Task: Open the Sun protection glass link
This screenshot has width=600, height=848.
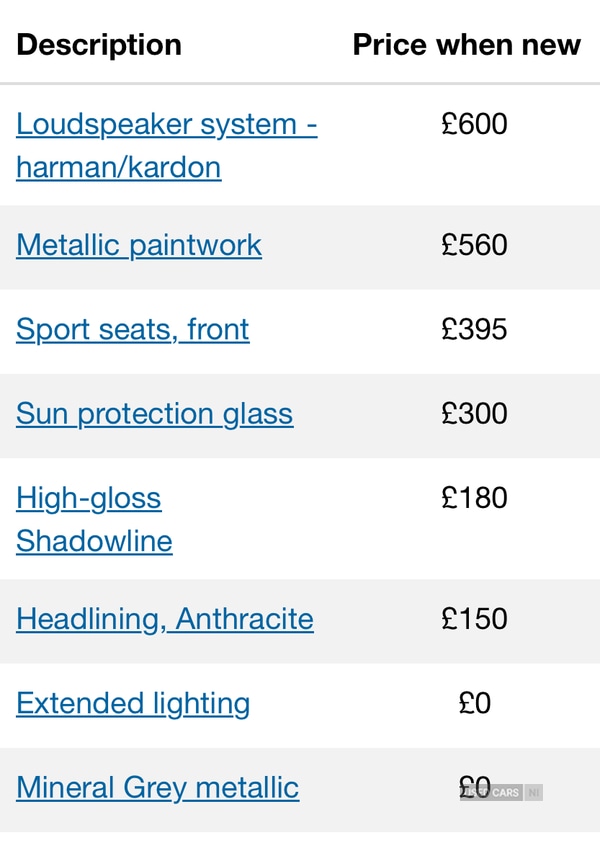Action: [155, 414]
